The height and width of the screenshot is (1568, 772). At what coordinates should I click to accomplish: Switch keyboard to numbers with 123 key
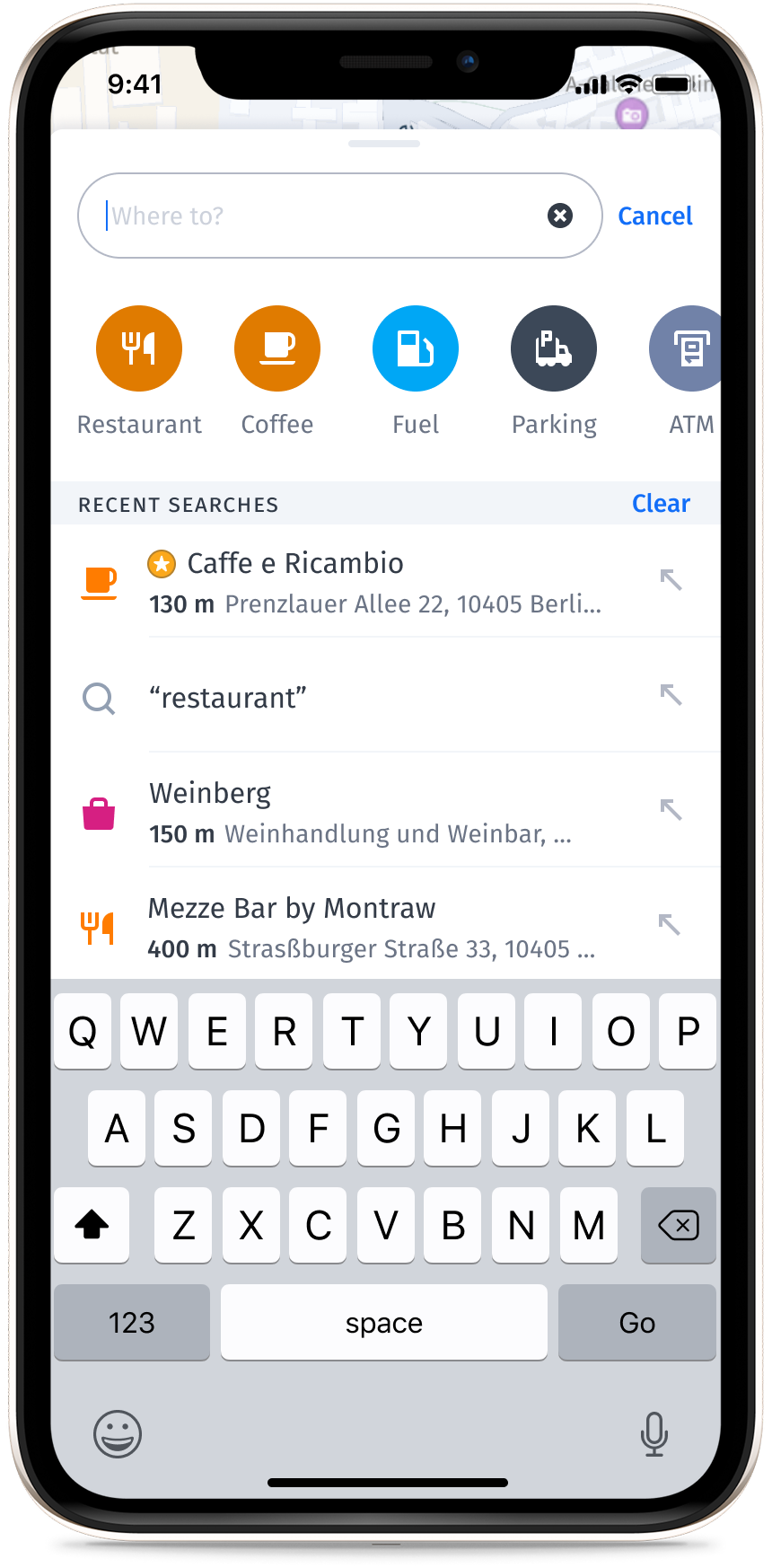132,1322
